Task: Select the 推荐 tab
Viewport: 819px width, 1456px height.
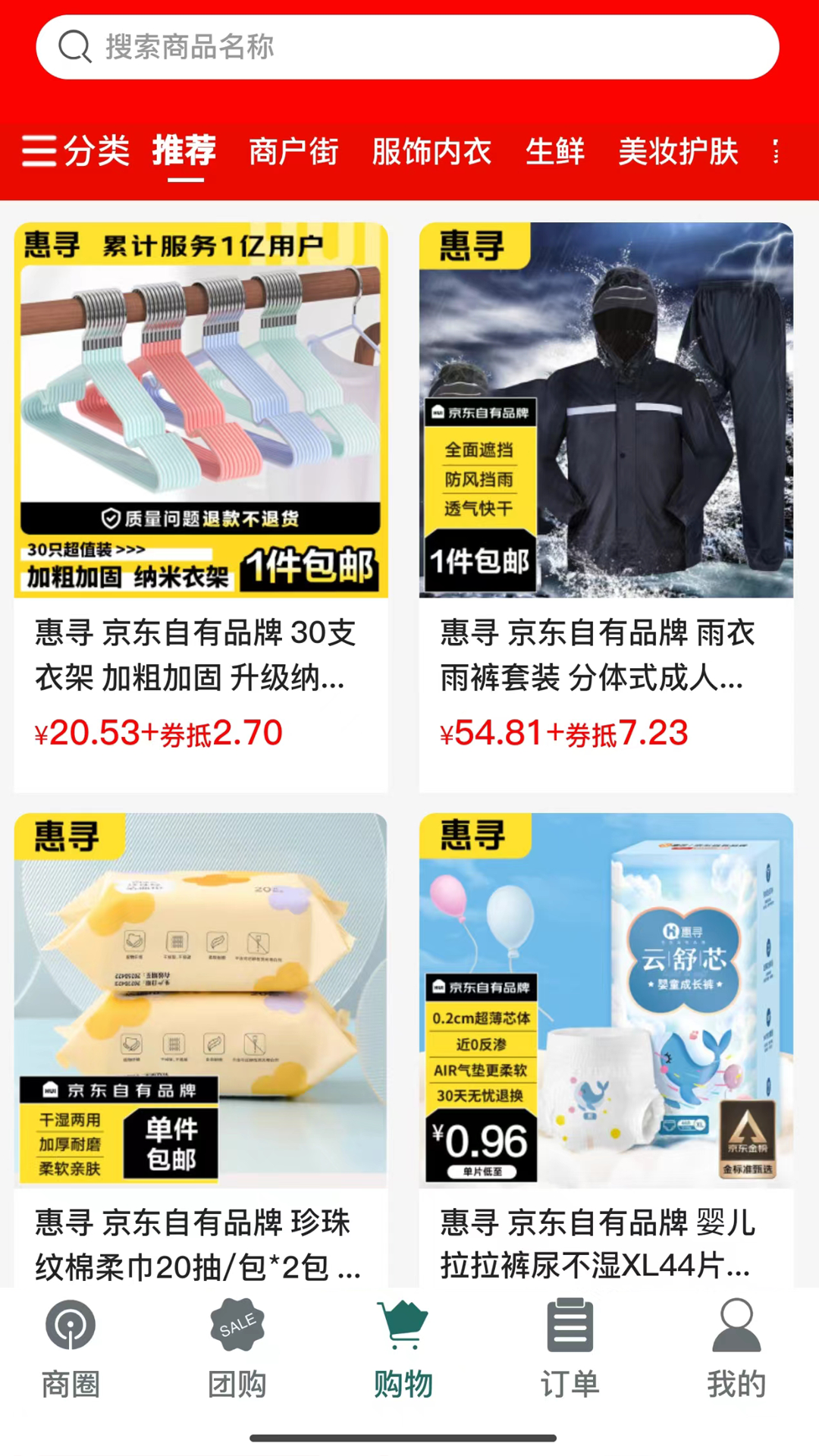Action: (184, 151)
